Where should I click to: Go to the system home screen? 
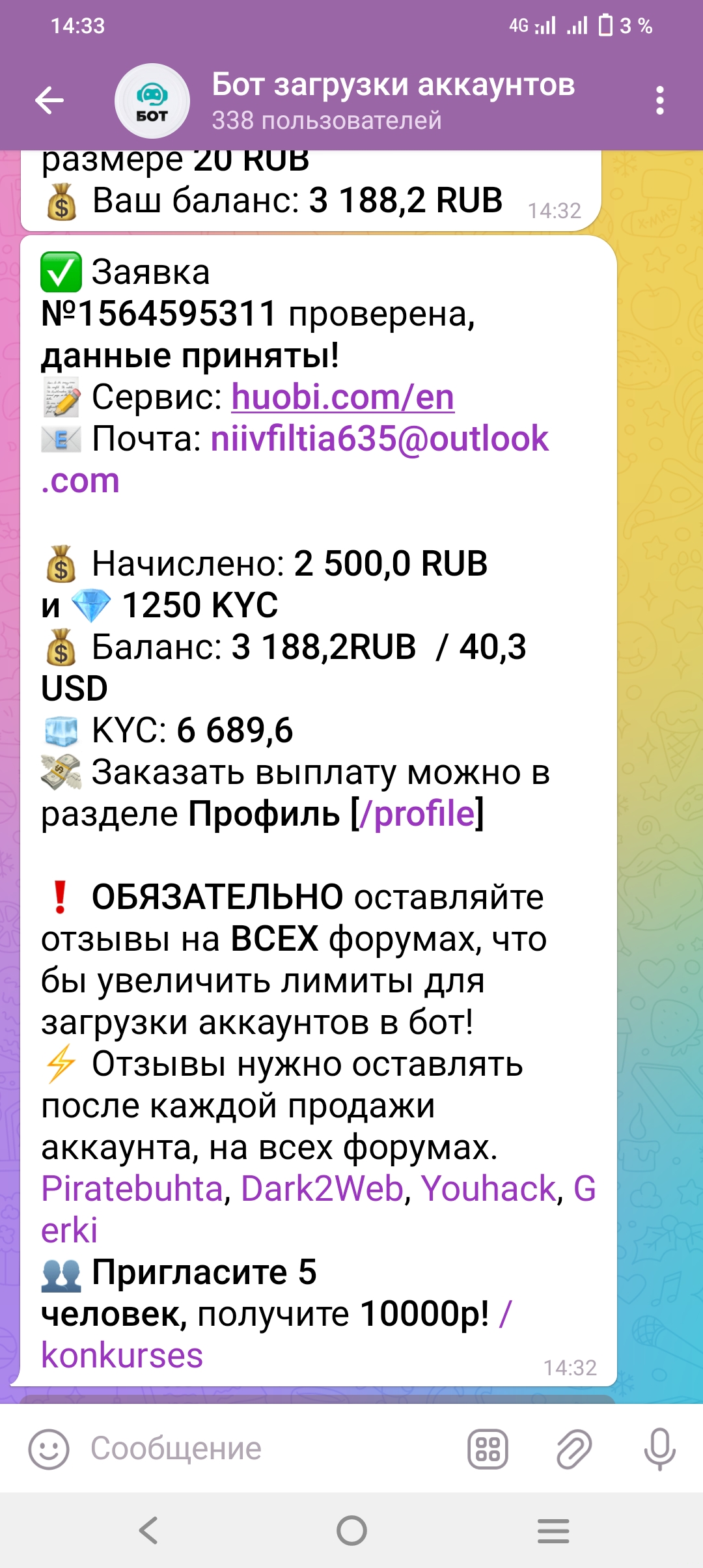tap(351, 1530)
